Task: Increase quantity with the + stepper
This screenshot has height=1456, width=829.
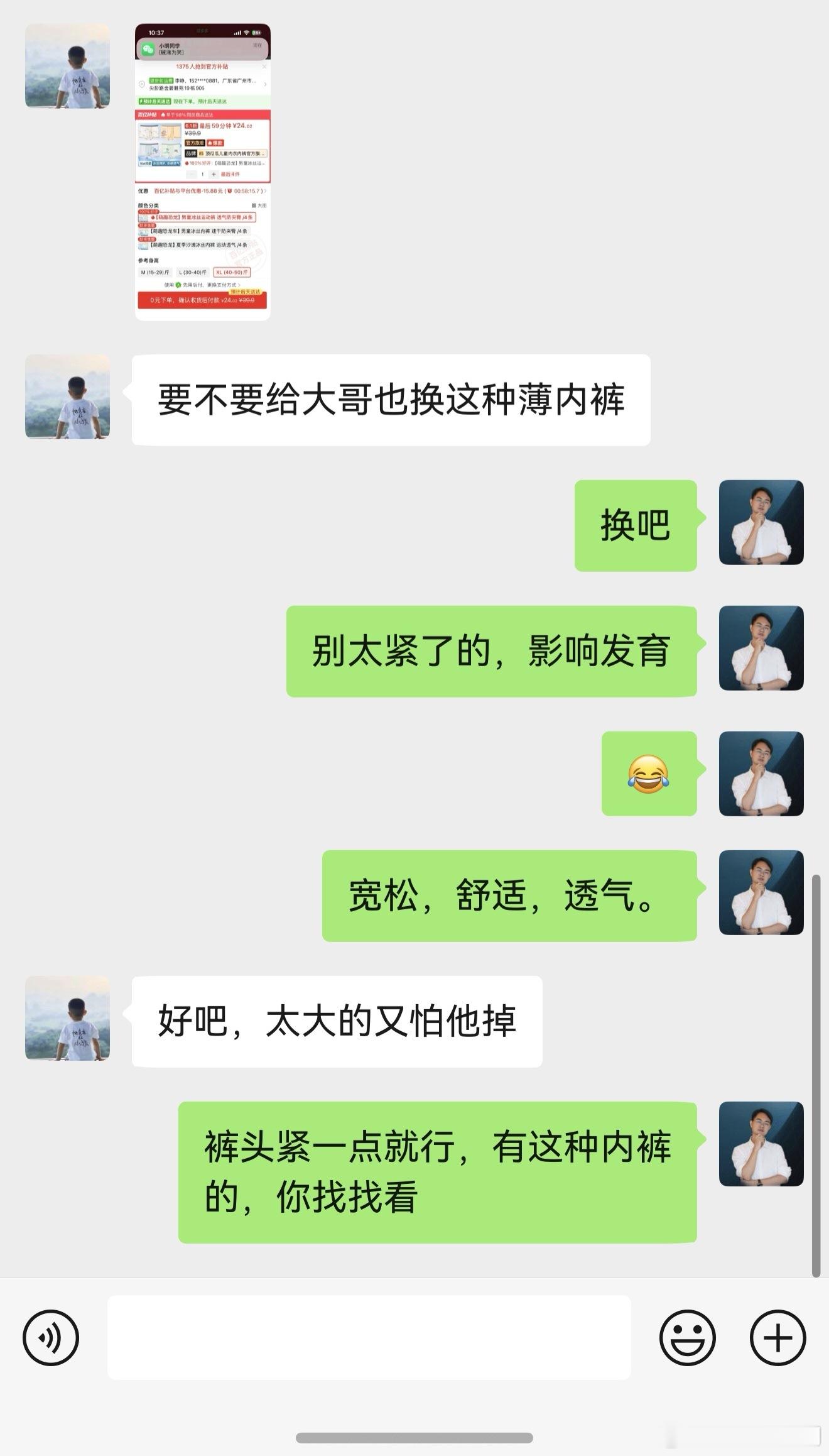Action: [214, 175]
